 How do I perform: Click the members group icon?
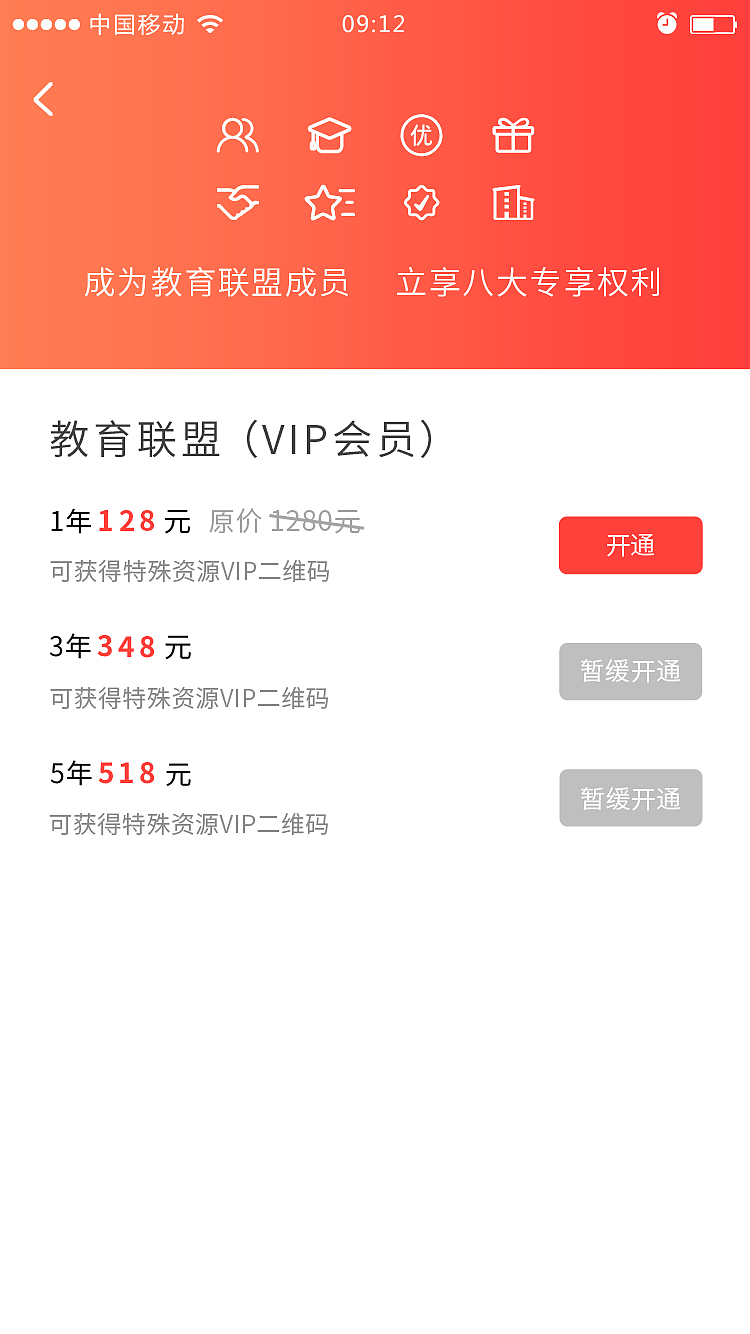(x=238, y=136)
